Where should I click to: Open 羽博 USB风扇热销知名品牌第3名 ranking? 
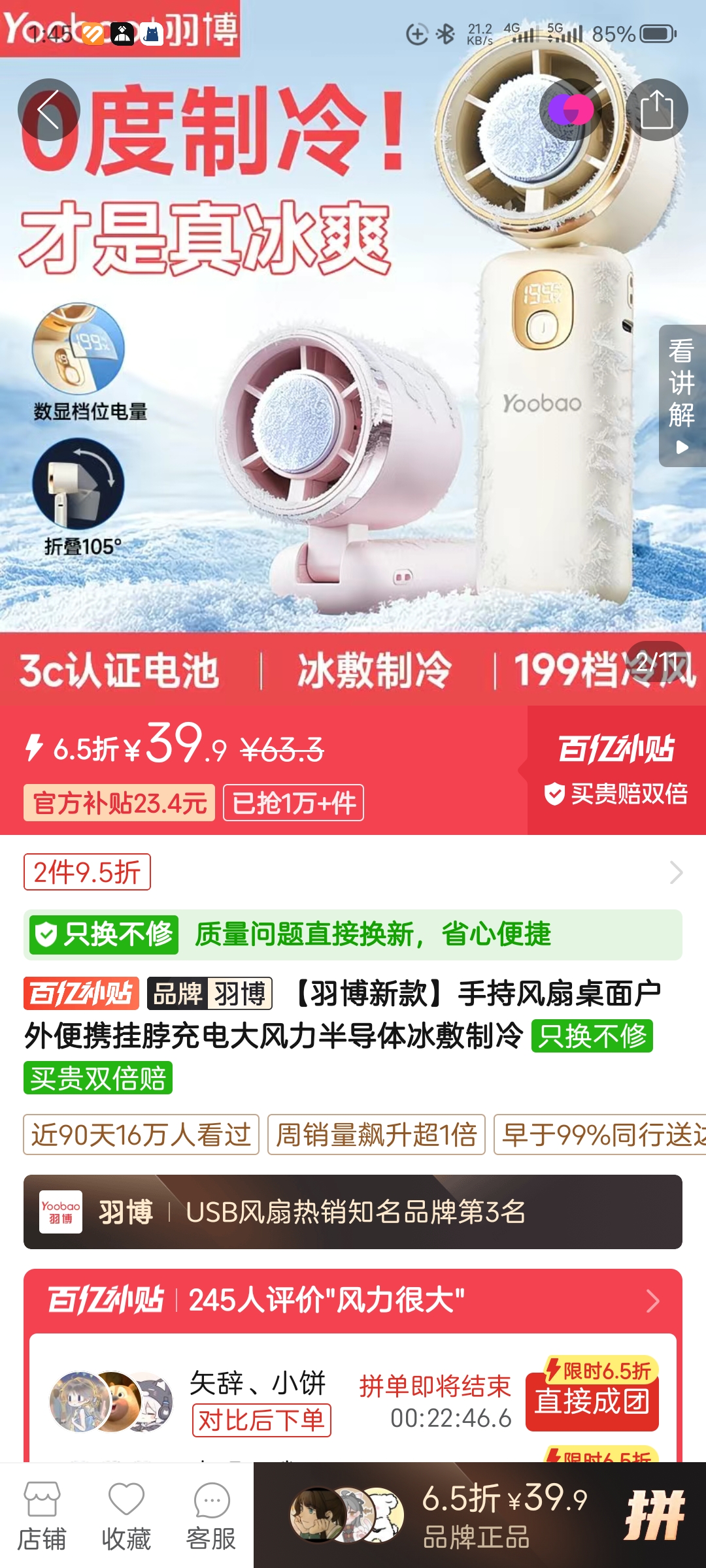(x=353, y=1212)
